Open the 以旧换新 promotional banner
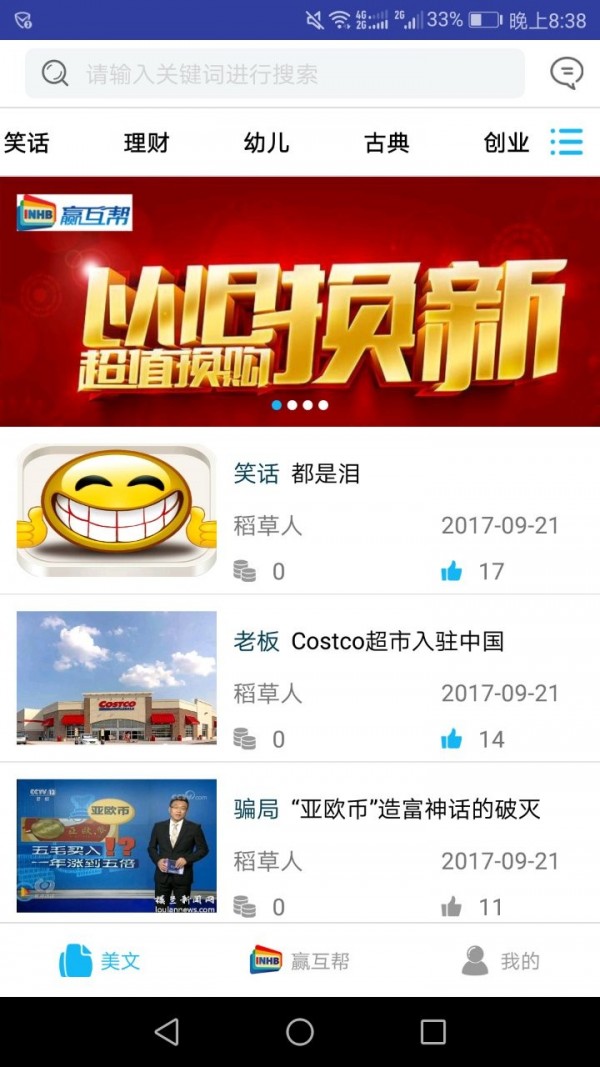 [300, 302]
